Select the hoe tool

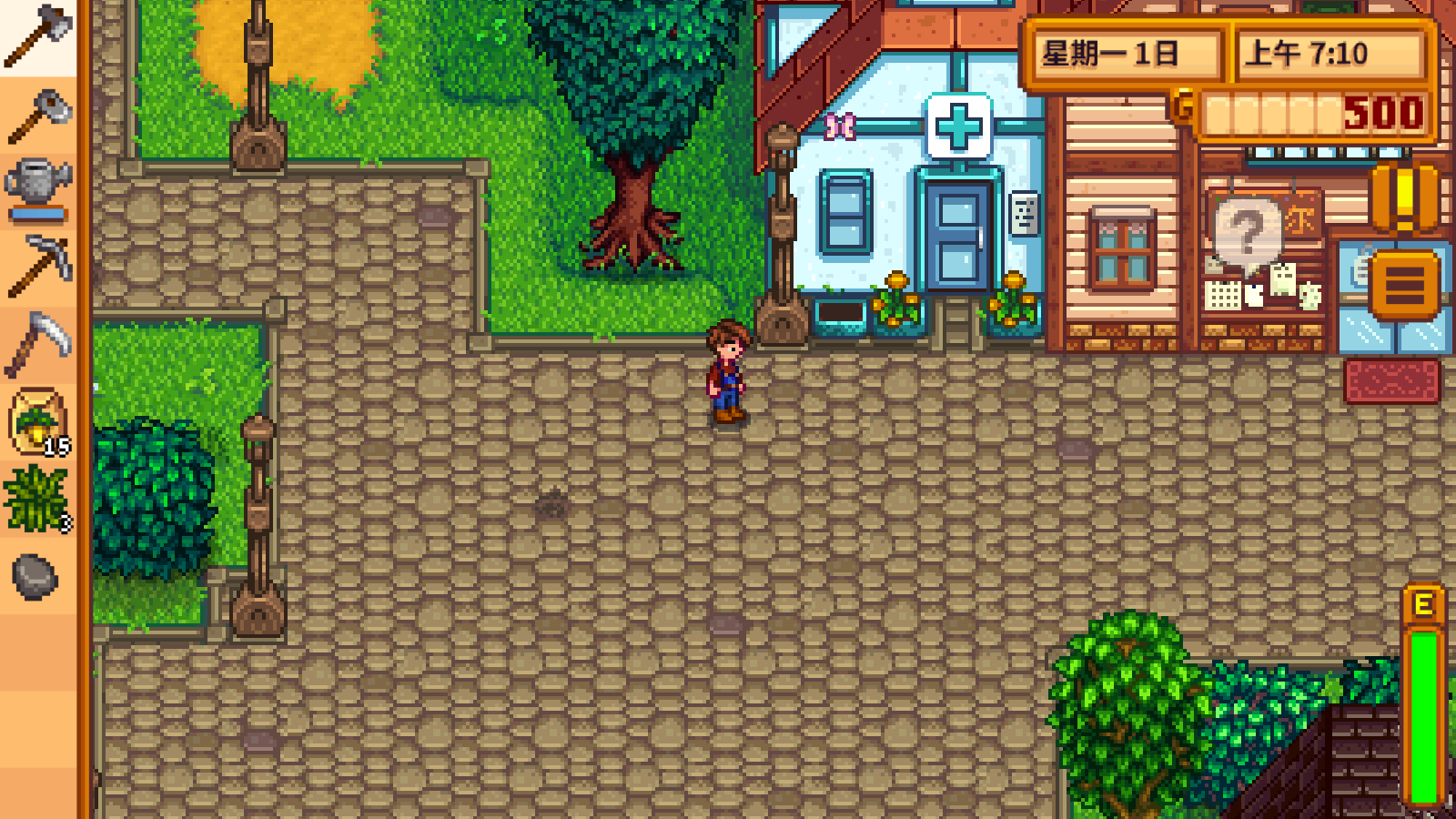point(38,116)
